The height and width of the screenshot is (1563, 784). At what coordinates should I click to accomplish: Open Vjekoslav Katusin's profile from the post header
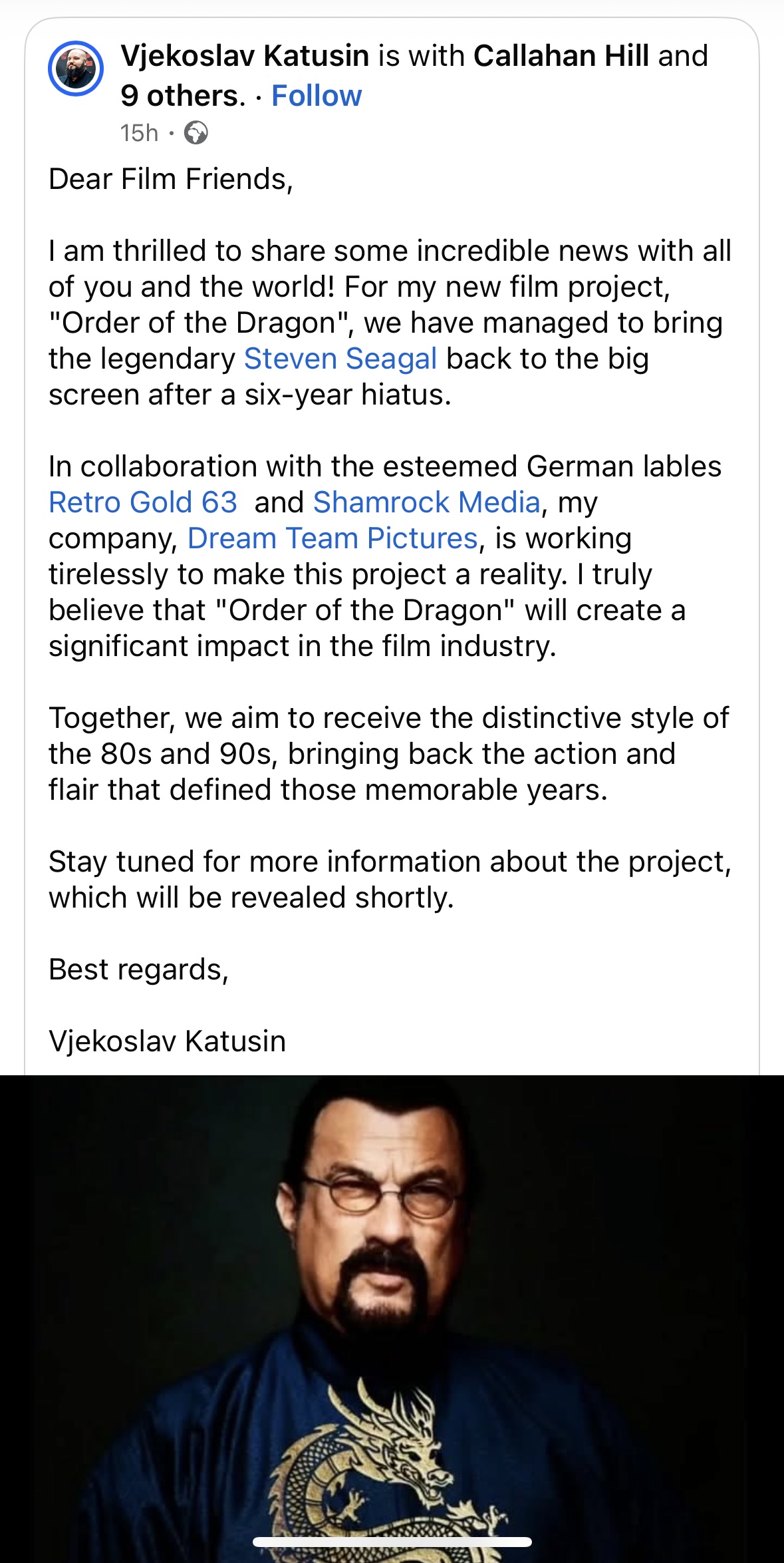245,56
